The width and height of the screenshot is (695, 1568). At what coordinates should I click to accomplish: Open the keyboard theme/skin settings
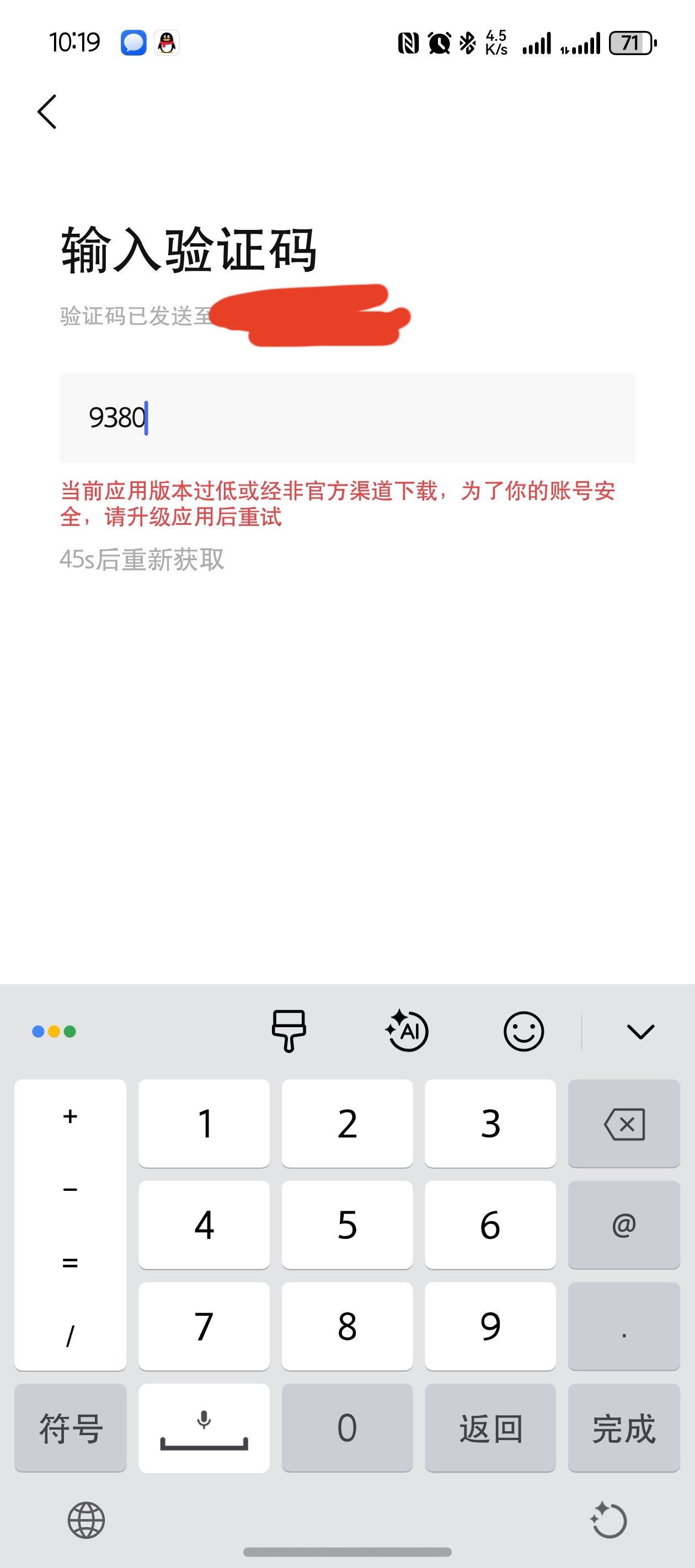coord(290,1029)
